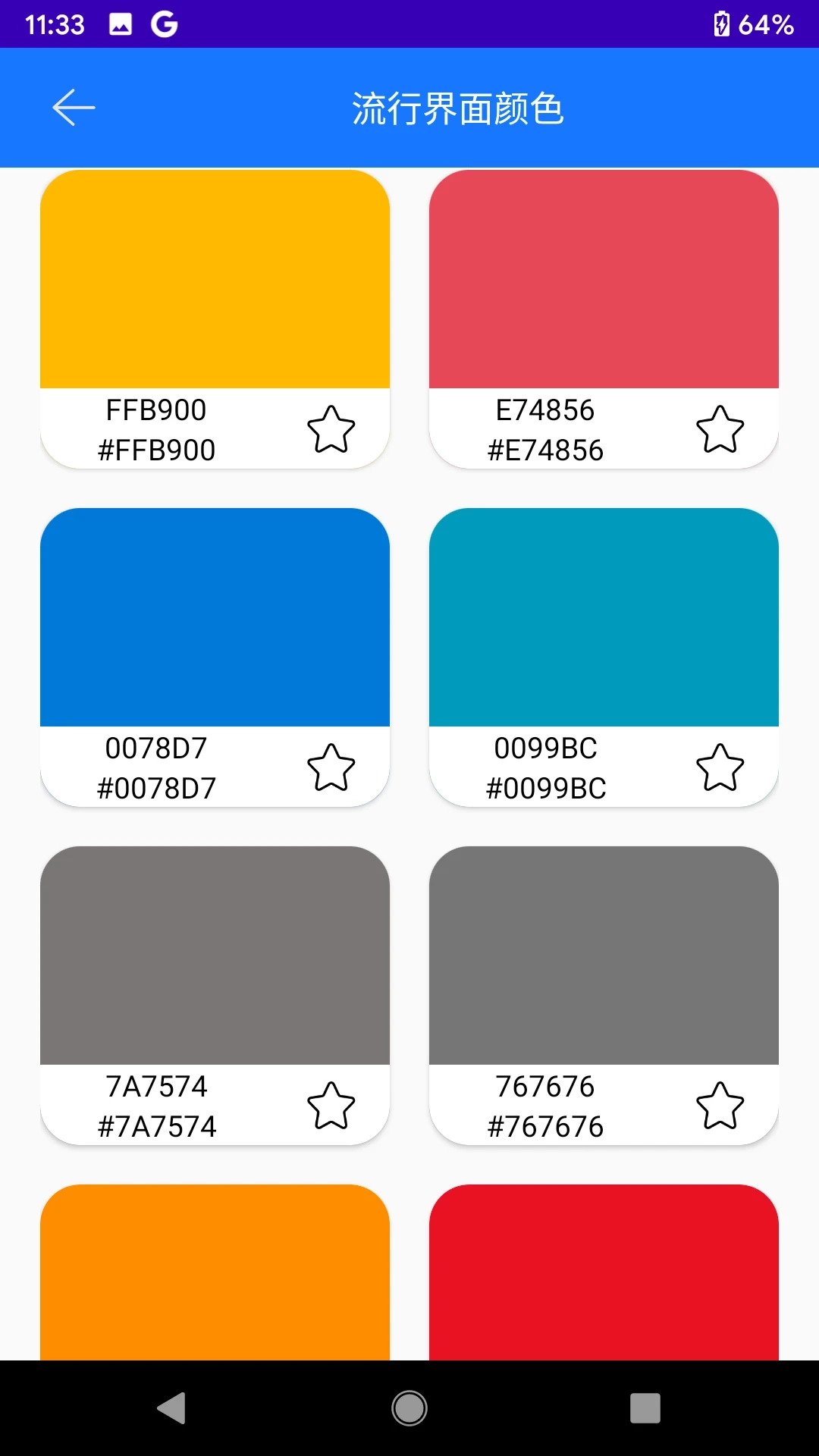Add 0078D7 to favorites

tap(331, 767)
